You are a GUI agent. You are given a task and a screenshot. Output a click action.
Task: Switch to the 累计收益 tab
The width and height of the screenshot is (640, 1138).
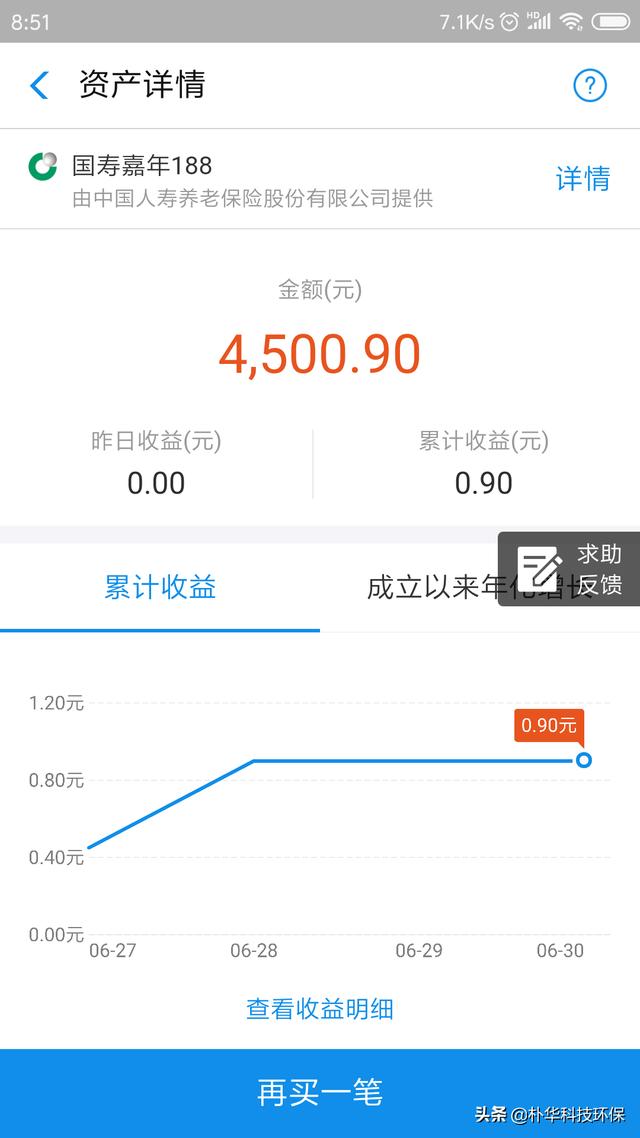[160, 587]
